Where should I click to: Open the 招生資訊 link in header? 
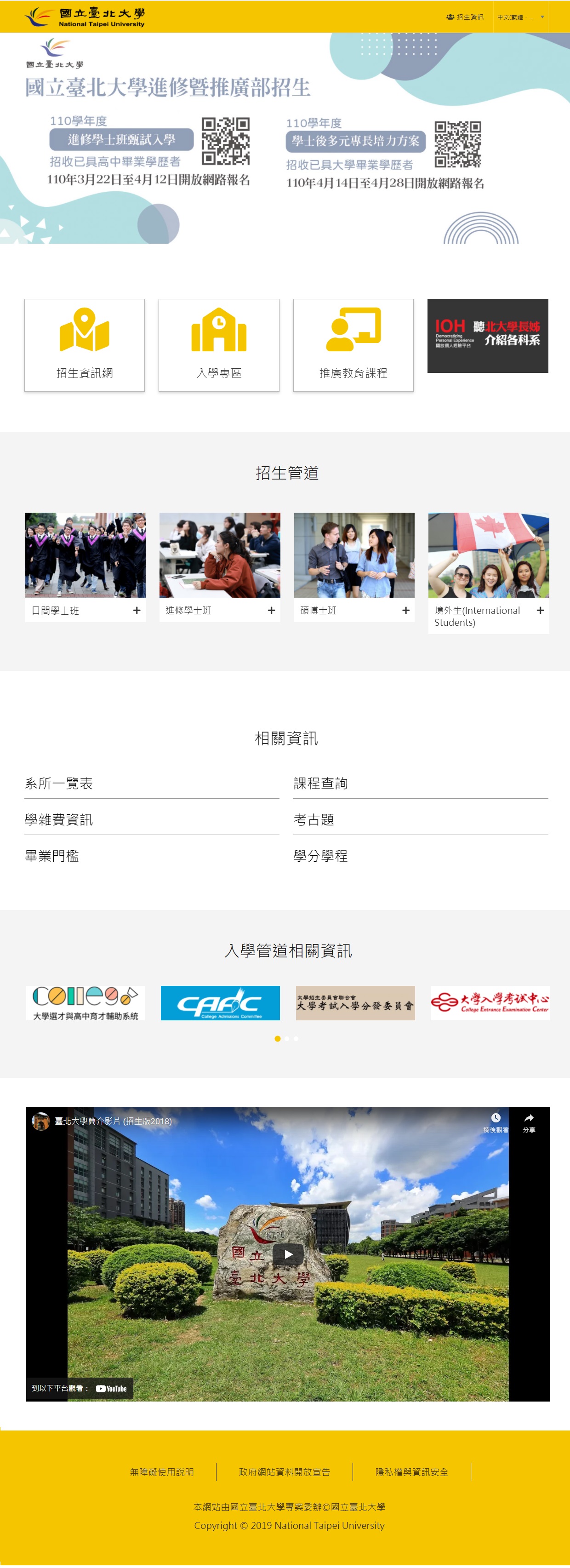point(465,17)
